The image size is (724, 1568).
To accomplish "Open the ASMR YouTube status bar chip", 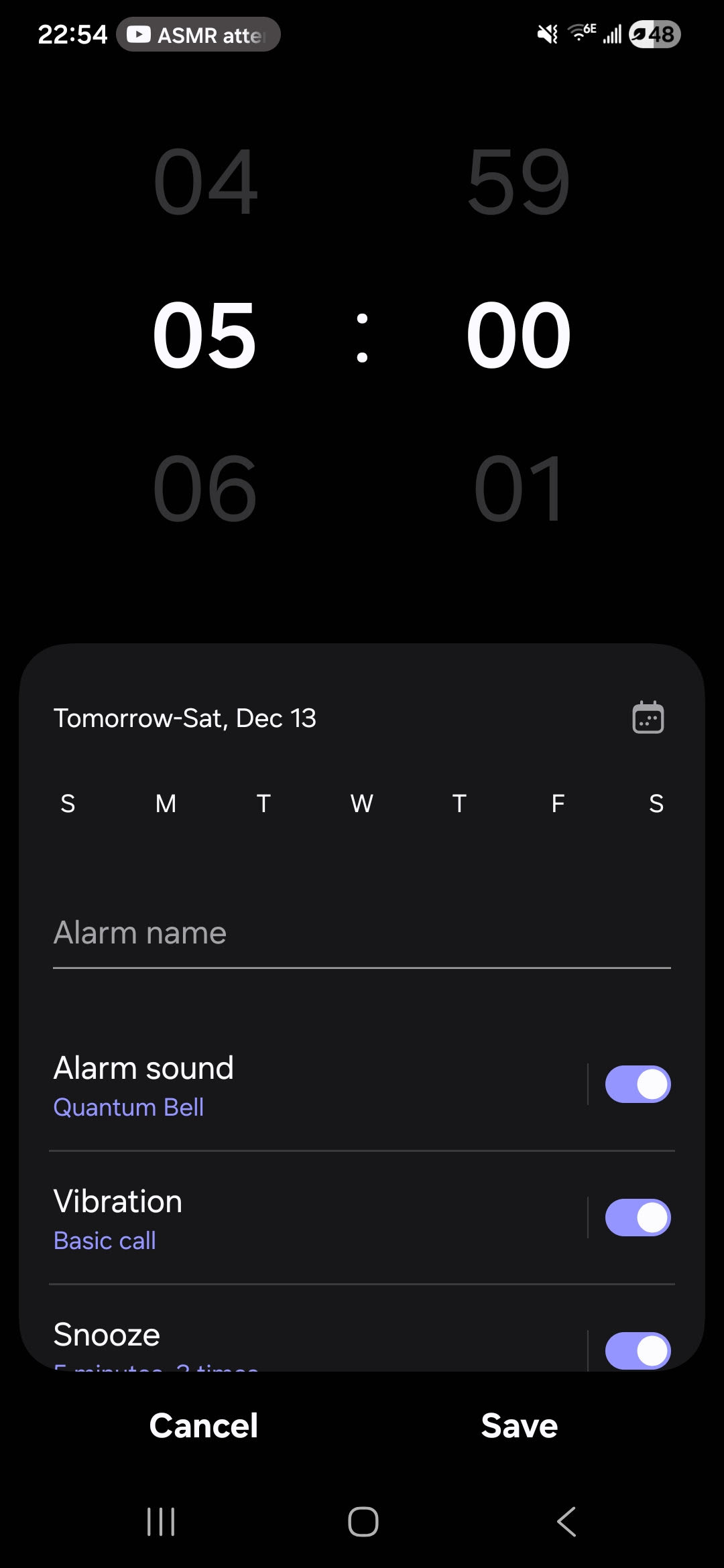I will 198,34.
